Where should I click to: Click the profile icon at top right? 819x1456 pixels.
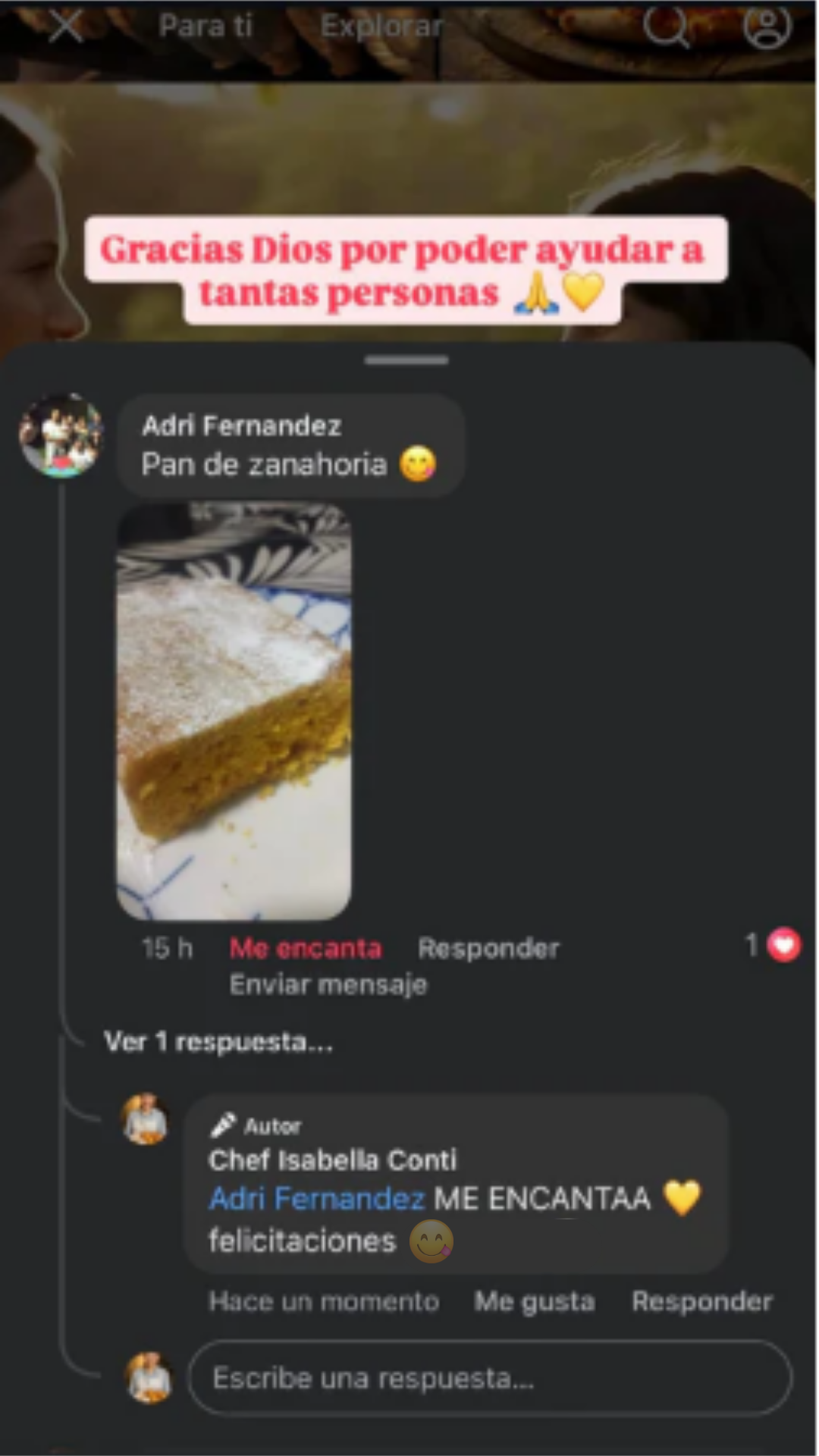coord(769,29)
